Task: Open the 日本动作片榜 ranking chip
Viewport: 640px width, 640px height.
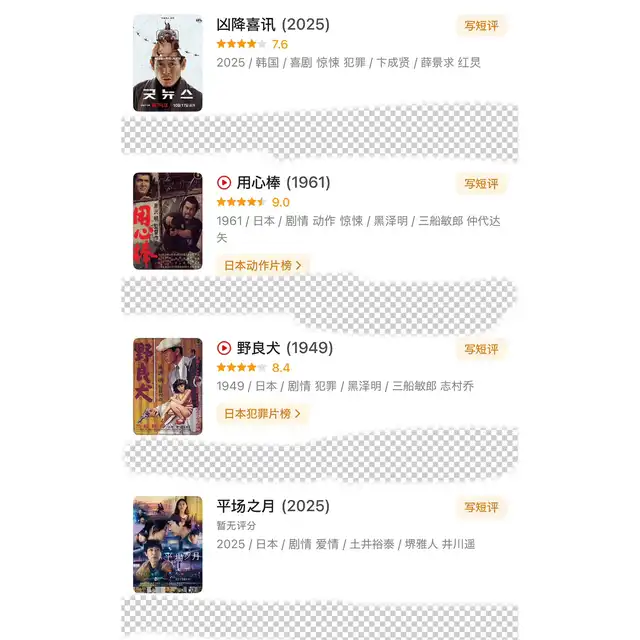Action: point(262,265)
